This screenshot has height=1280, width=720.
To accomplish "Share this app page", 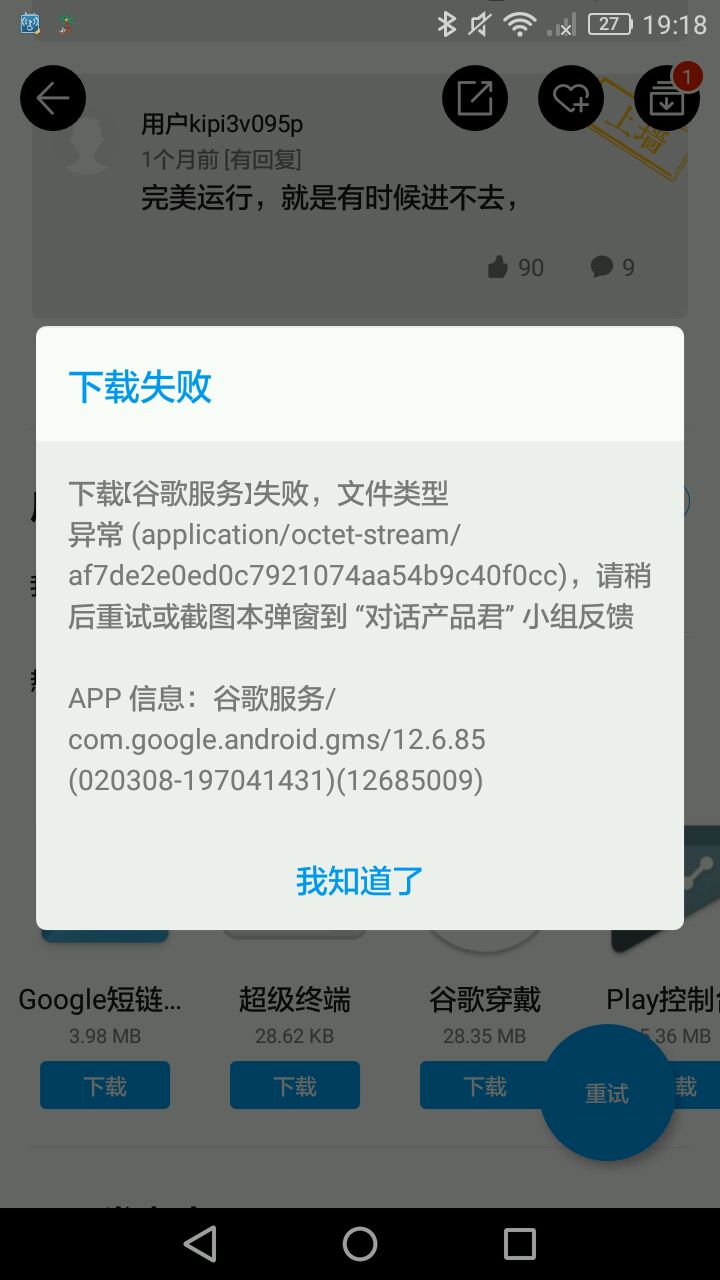I will pyautogui.click(x=475, y=98).
